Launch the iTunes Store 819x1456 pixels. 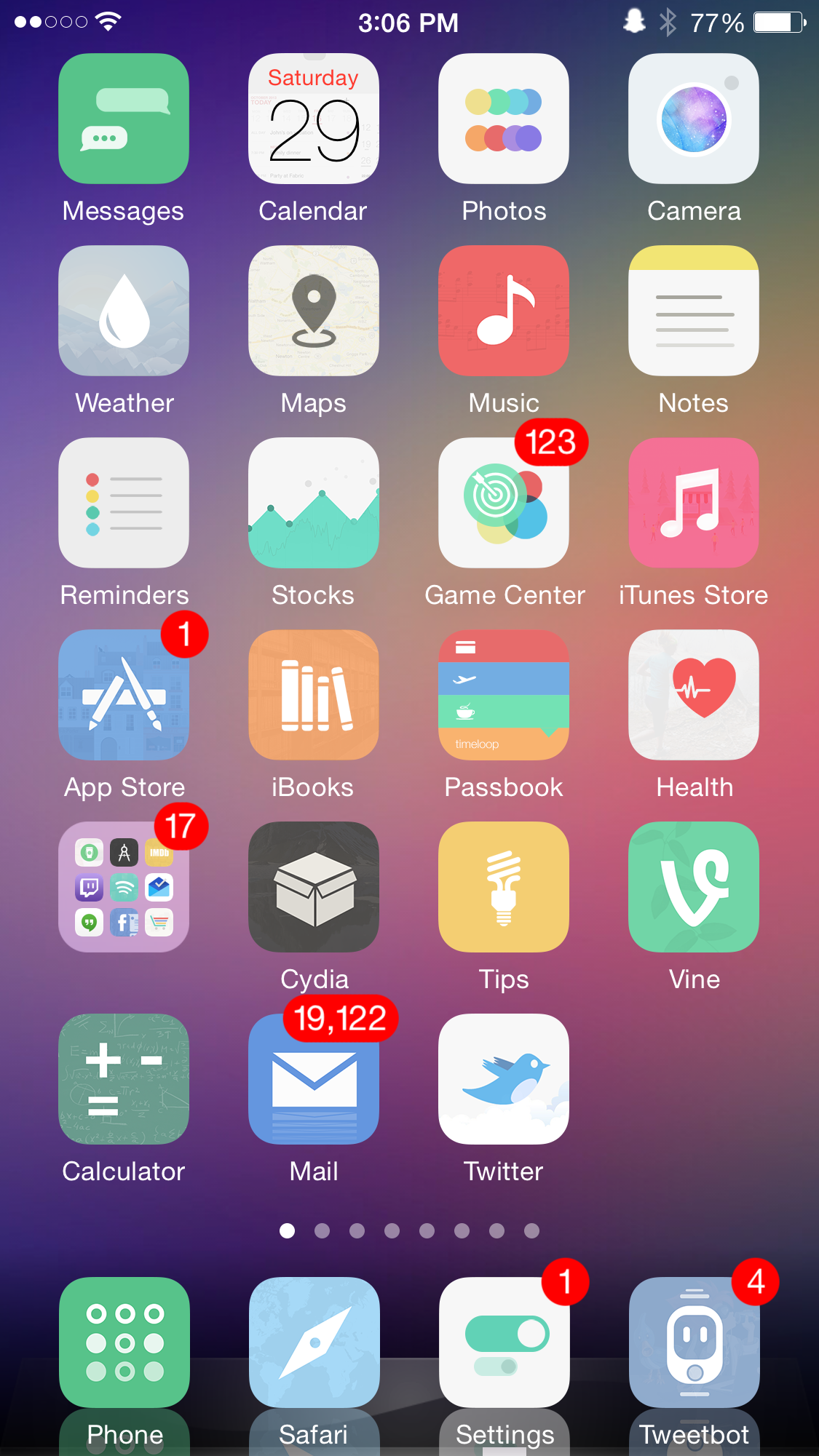pyautogui.click(x=694, y=503)
